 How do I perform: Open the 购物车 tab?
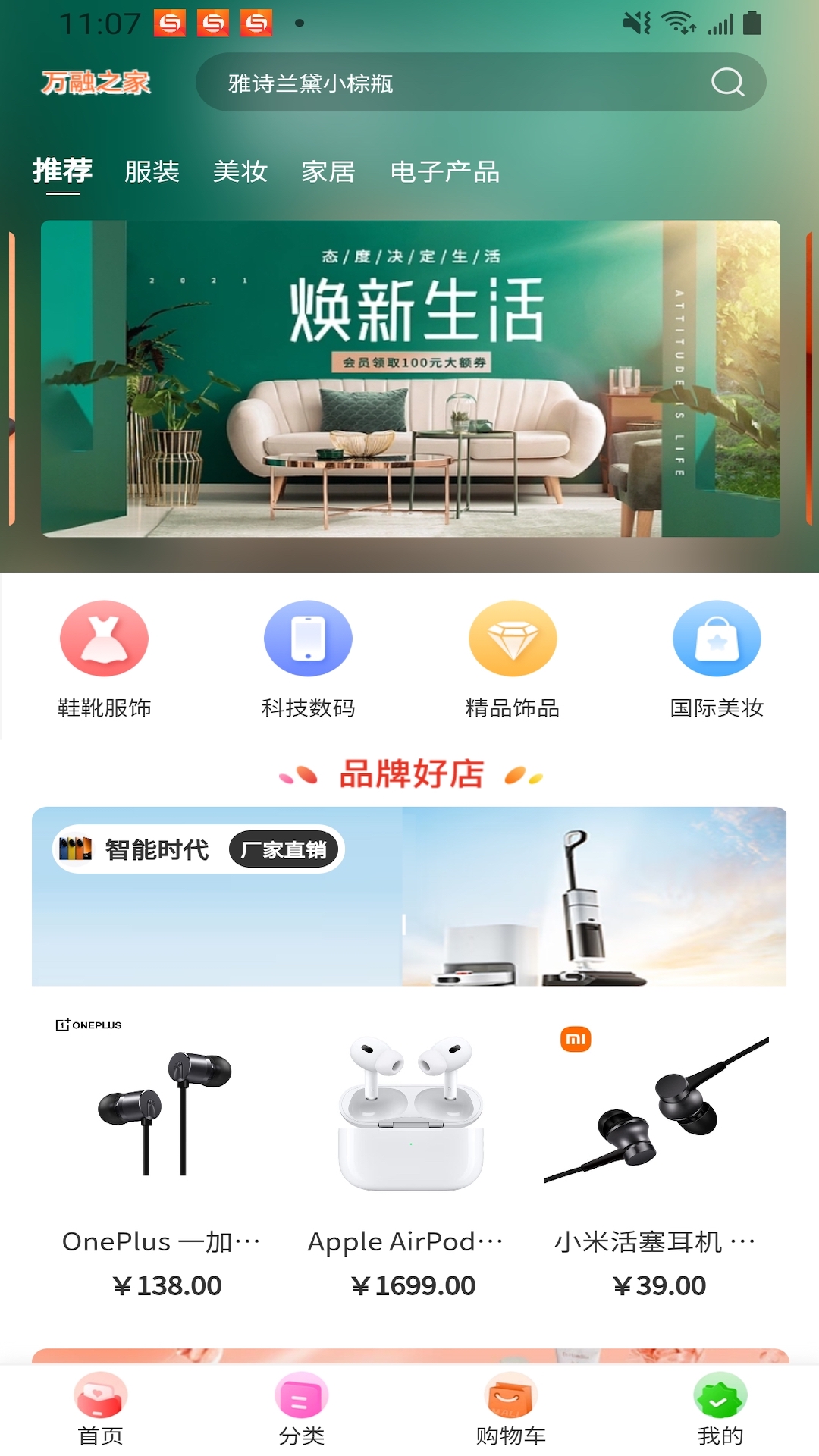[x=511, y=1410]
